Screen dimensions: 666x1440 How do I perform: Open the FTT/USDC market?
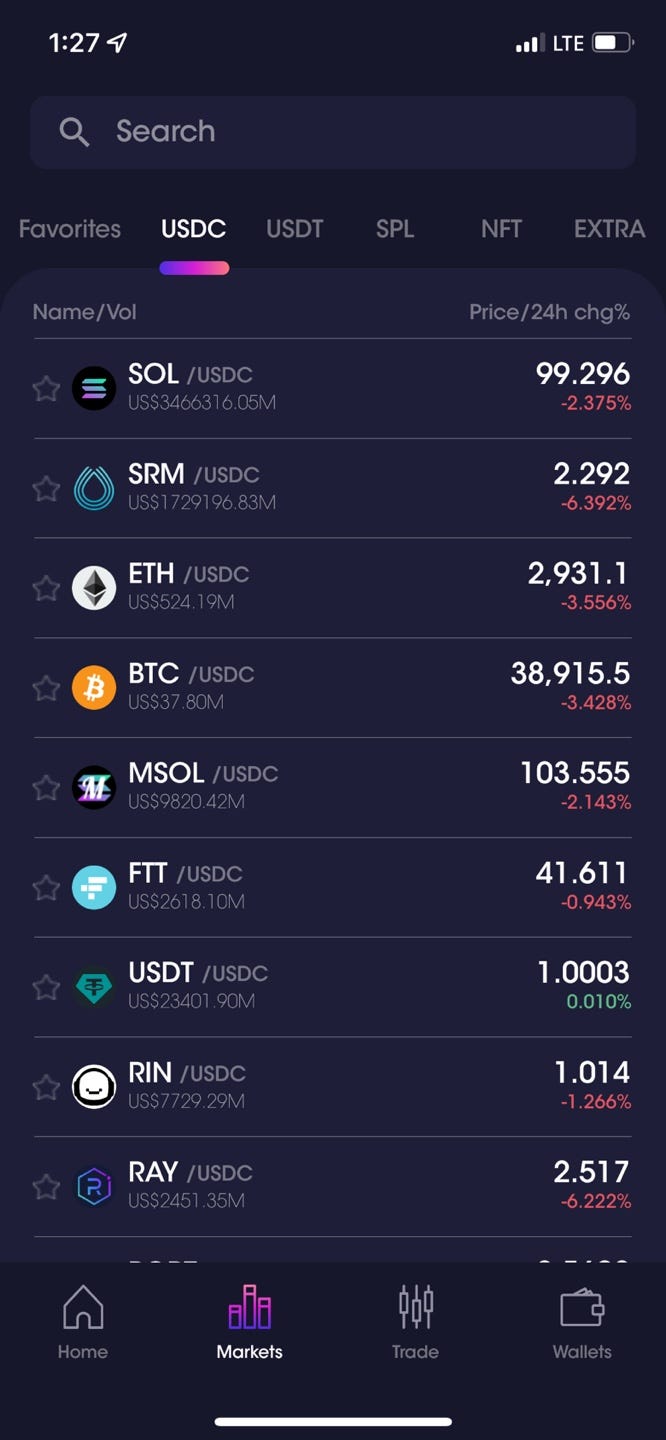(333, 888)
